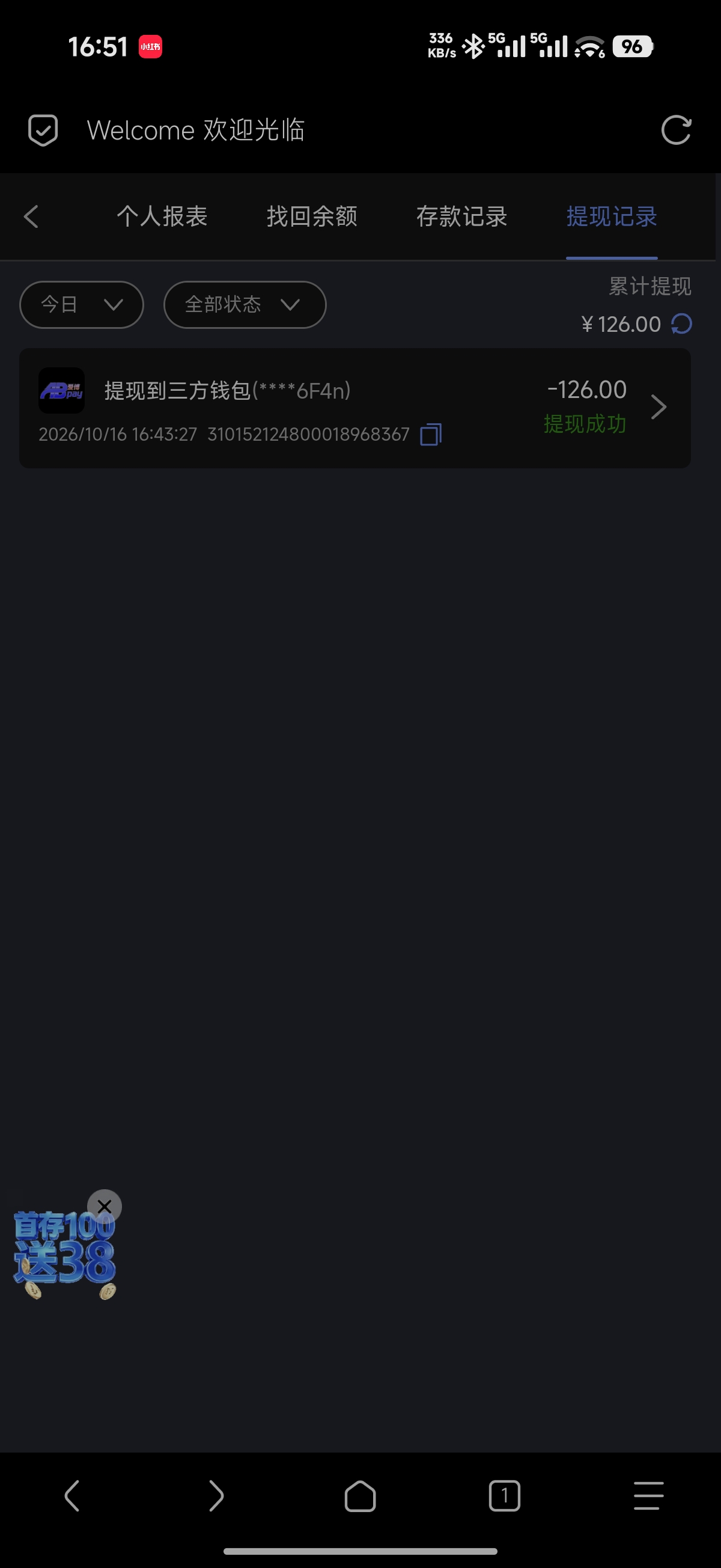Viewport: 721px width, 1568px height.
Task: Tap the security shield icon
Action: point(43,130)
